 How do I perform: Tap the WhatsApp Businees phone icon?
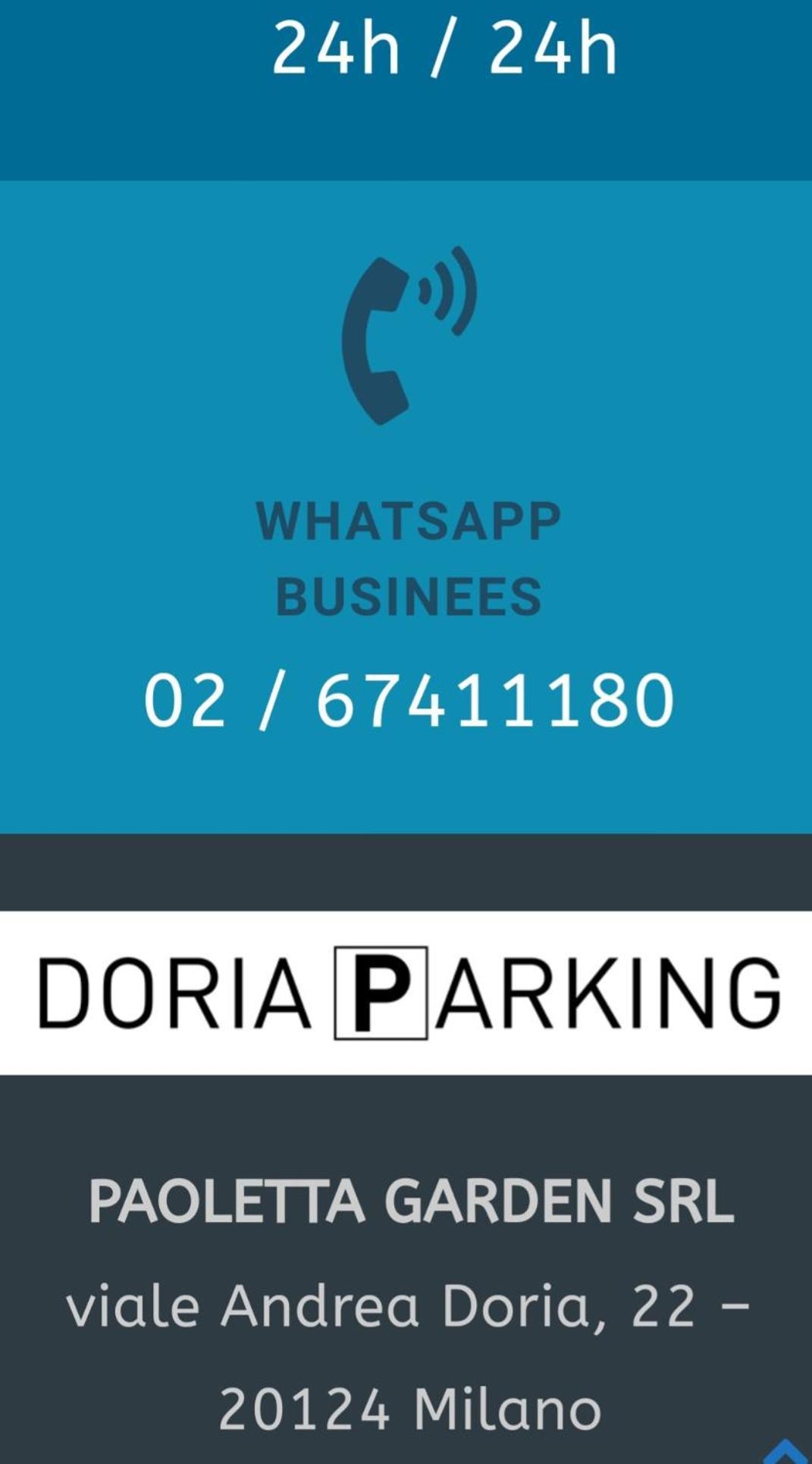pyautogui.click(x=409, y=335)
